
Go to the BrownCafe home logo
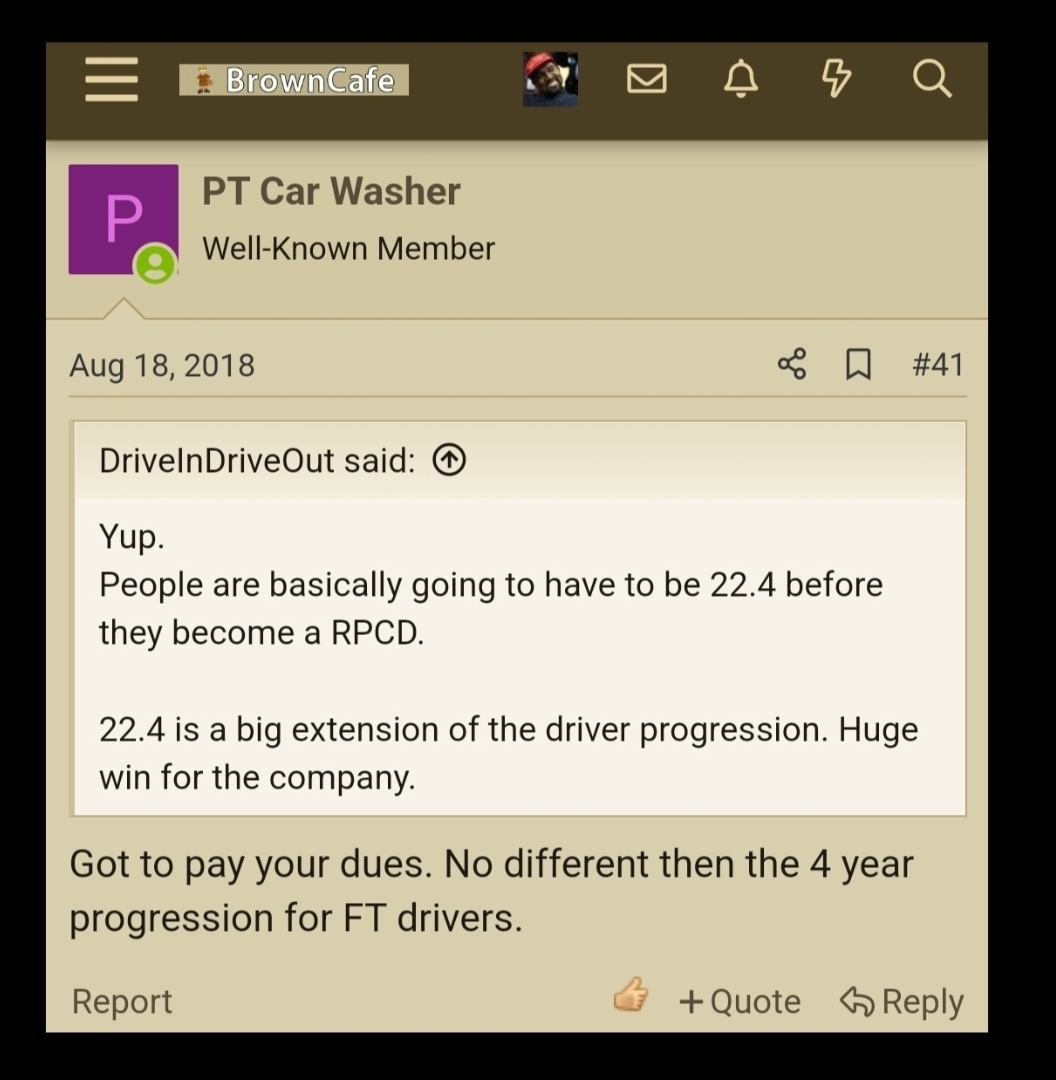[294, 80]
